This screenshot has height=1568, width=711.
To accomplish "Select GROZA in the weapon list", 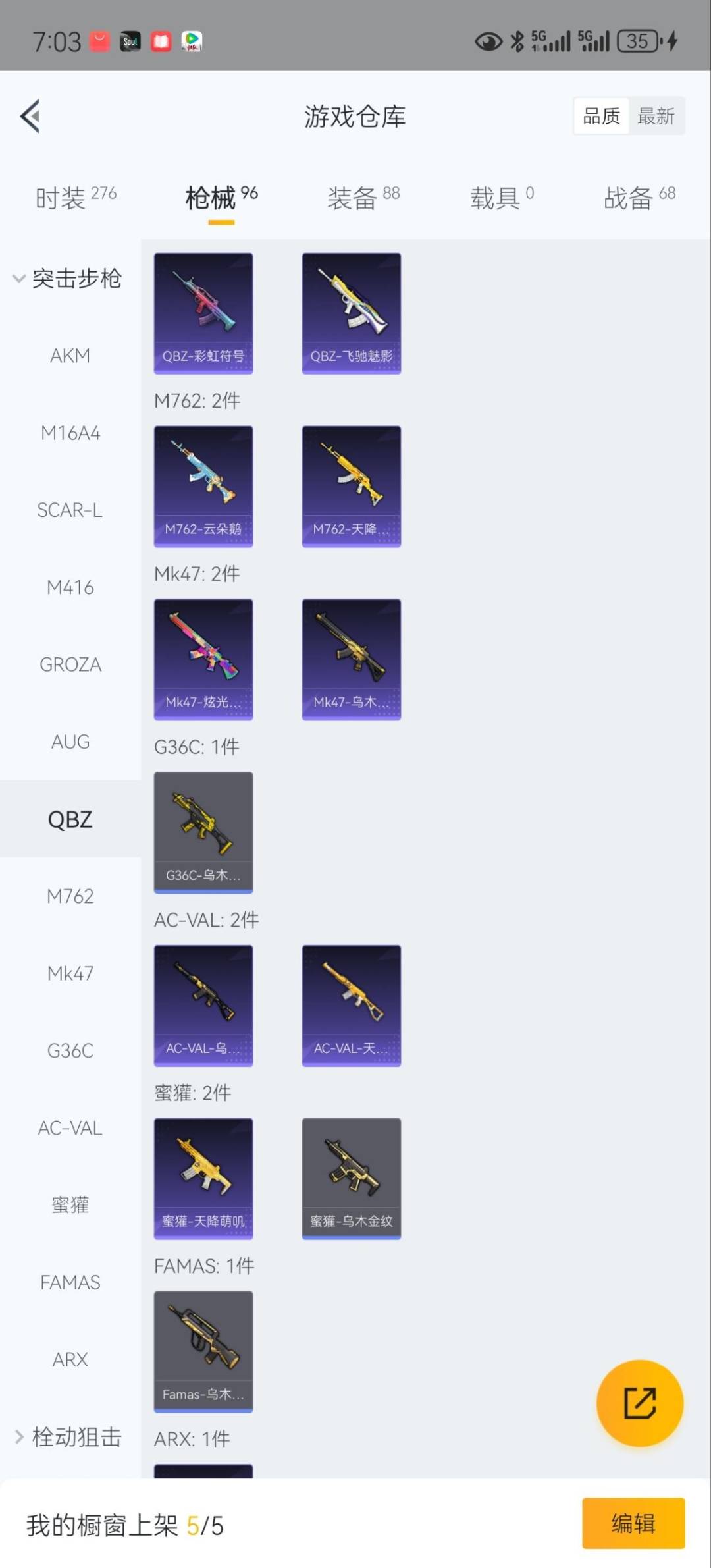I will (x=70, y=664).
